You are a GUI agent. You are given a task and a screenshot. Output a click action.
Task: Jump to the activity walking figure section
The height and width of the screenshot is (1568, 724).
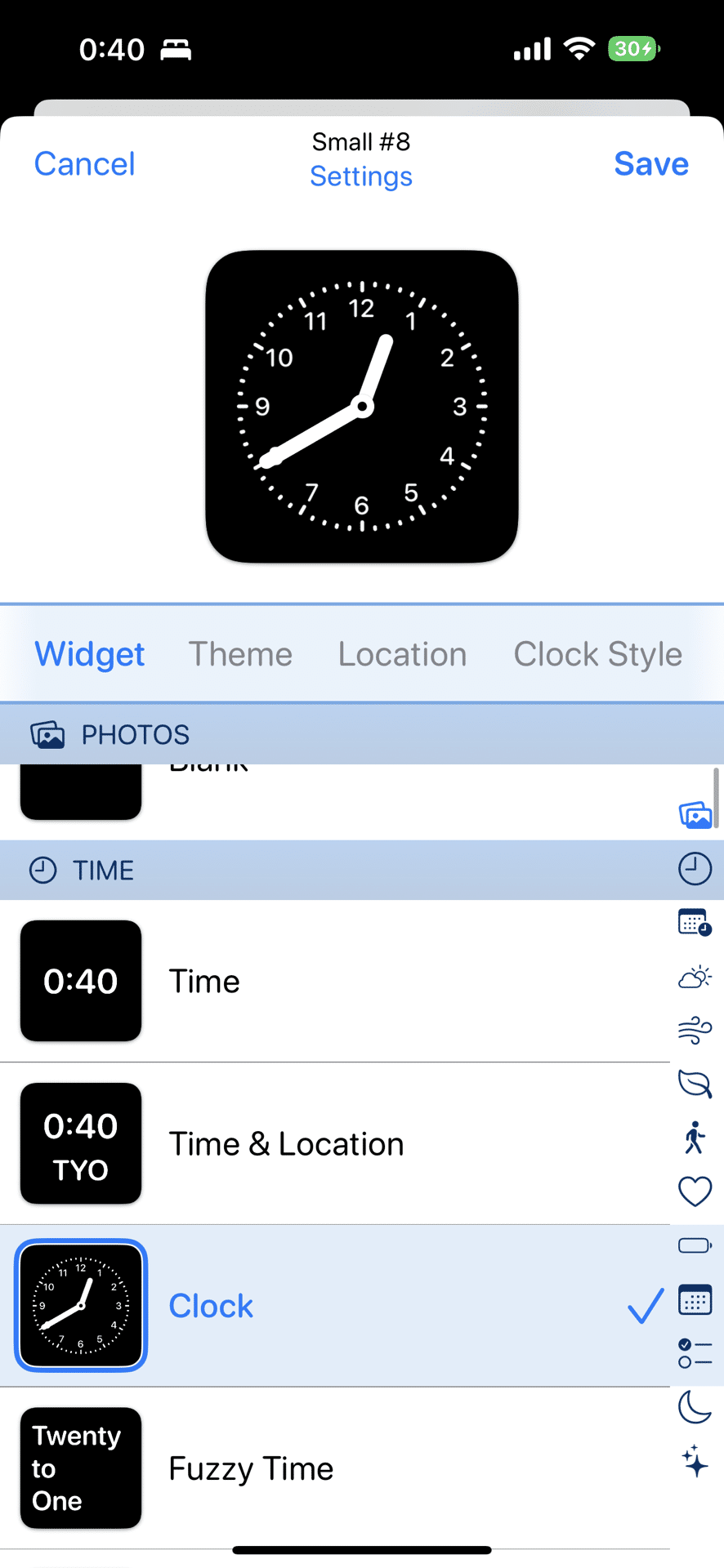pos(695,1138)
